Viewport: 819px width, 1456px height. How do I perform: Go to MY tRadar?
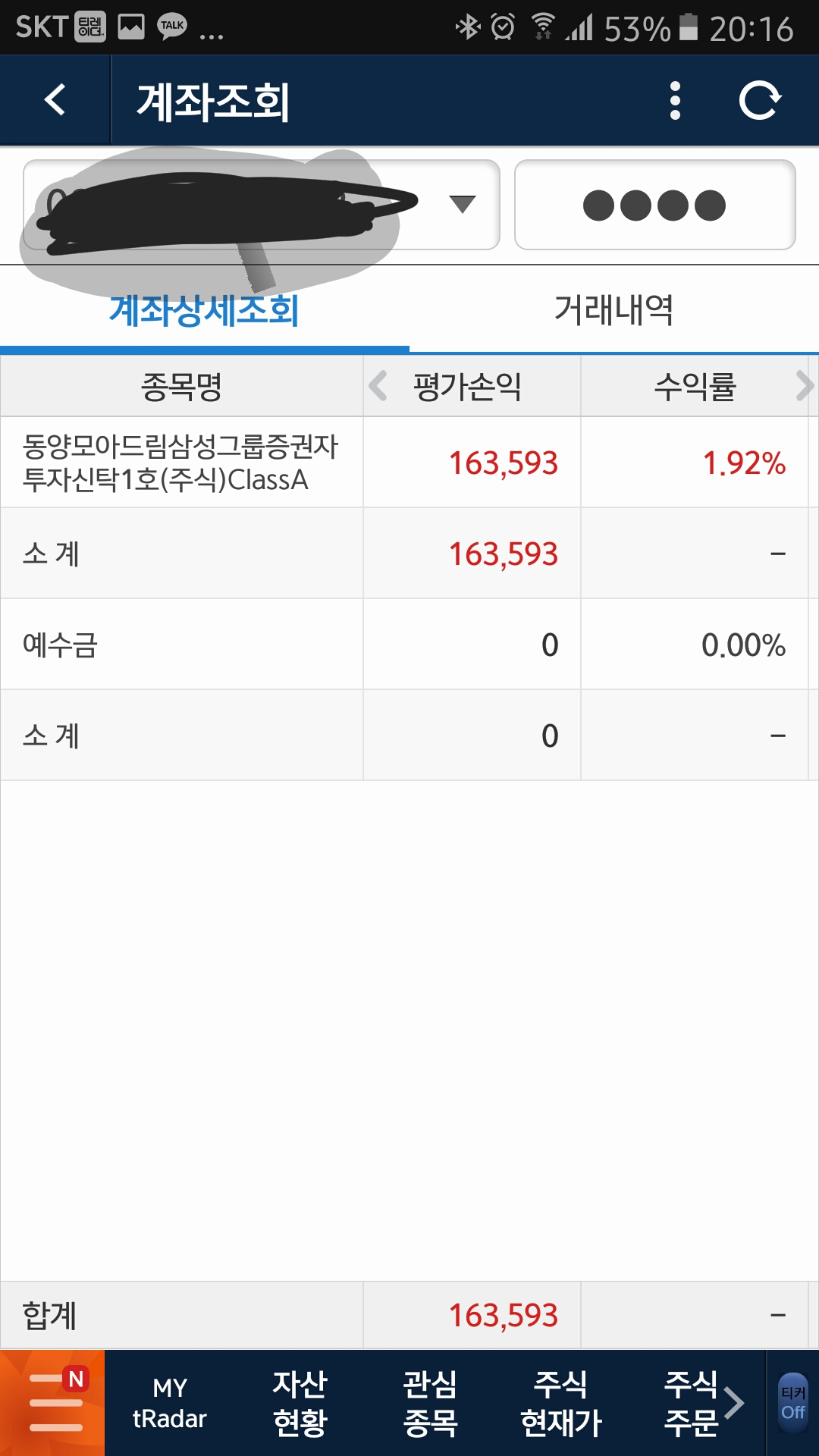tap(170, 1403)
